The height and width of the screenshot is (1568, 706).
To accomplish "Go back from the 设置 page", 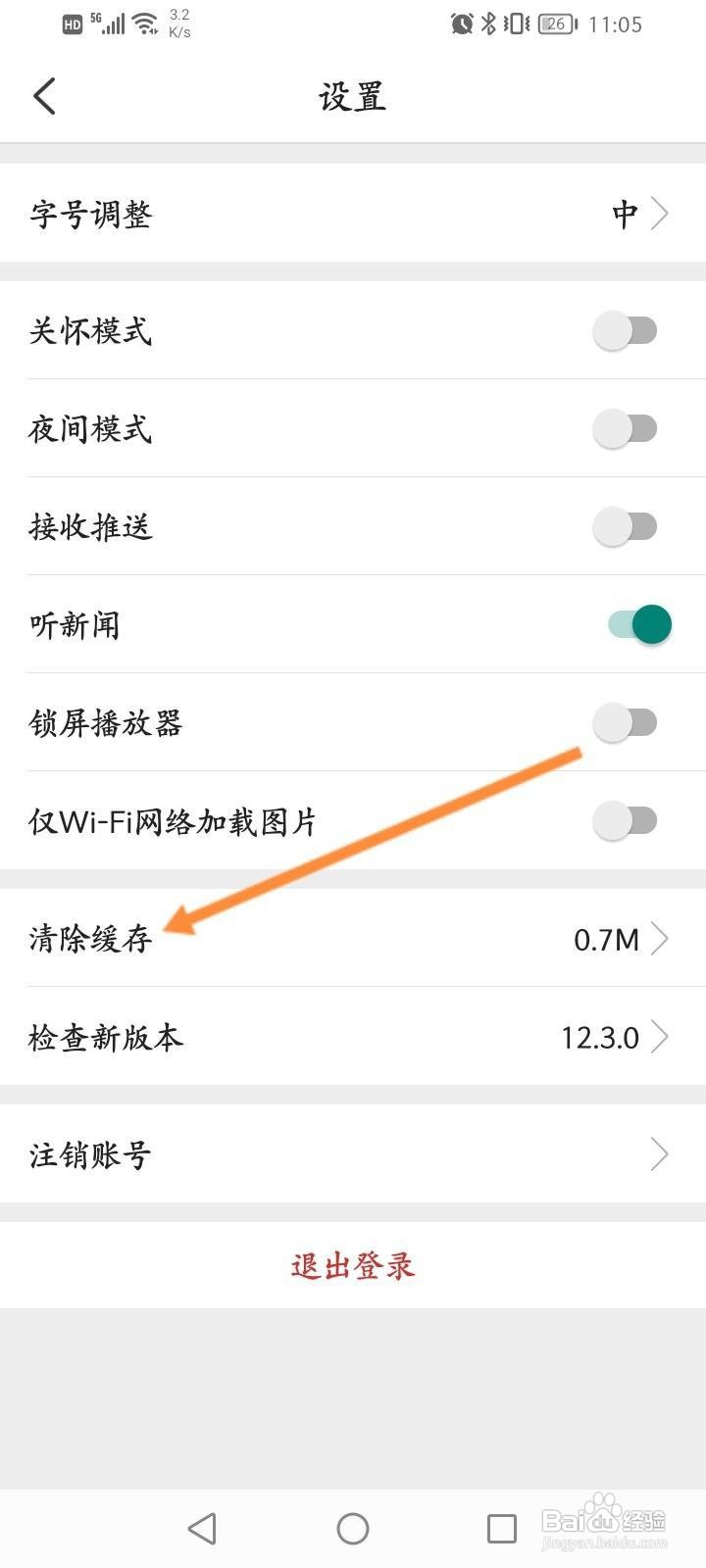I will (44, 97).
